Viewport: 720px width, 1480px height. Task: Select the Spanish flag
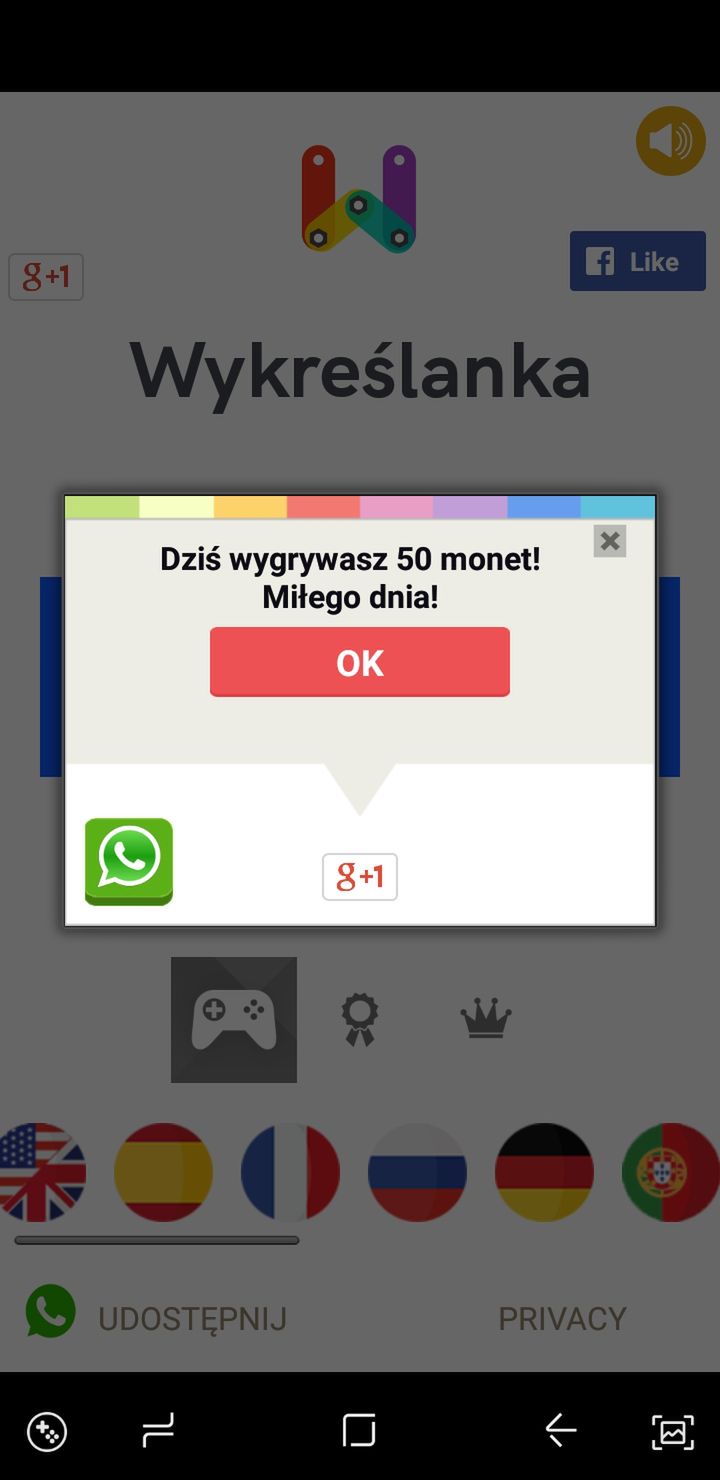point(163,1172)
